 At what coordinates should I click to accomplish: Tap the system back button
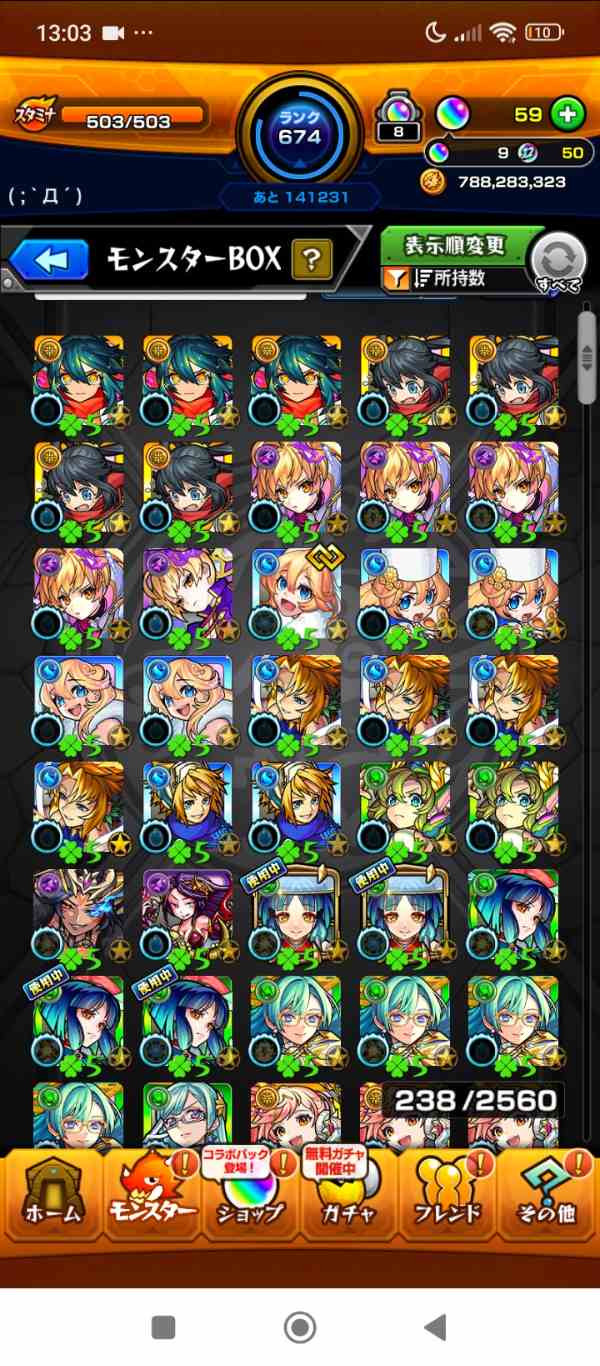[434, 1327]
